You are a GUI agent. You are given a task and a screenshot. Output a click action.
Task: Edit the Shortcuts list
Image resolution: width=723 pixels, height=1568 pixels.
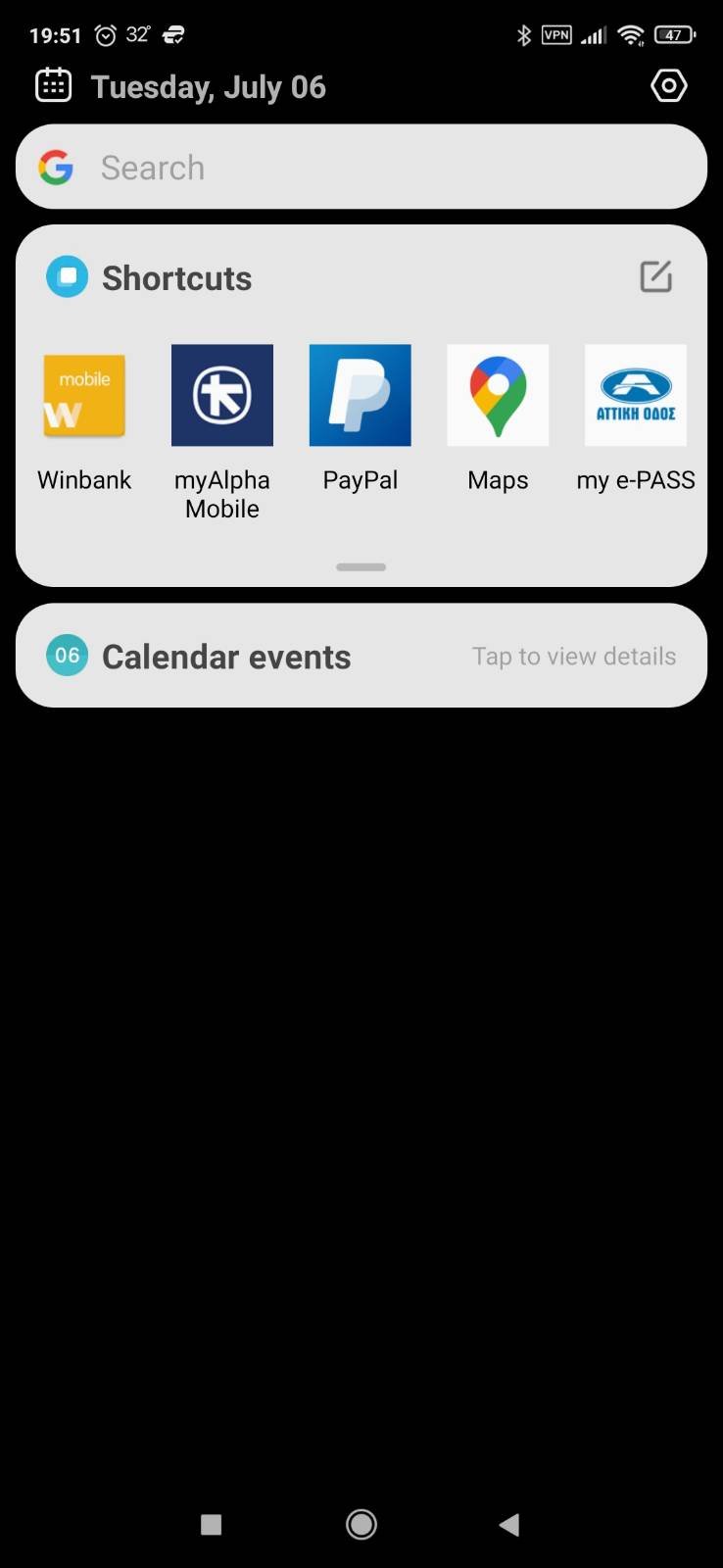pos(655,277)
